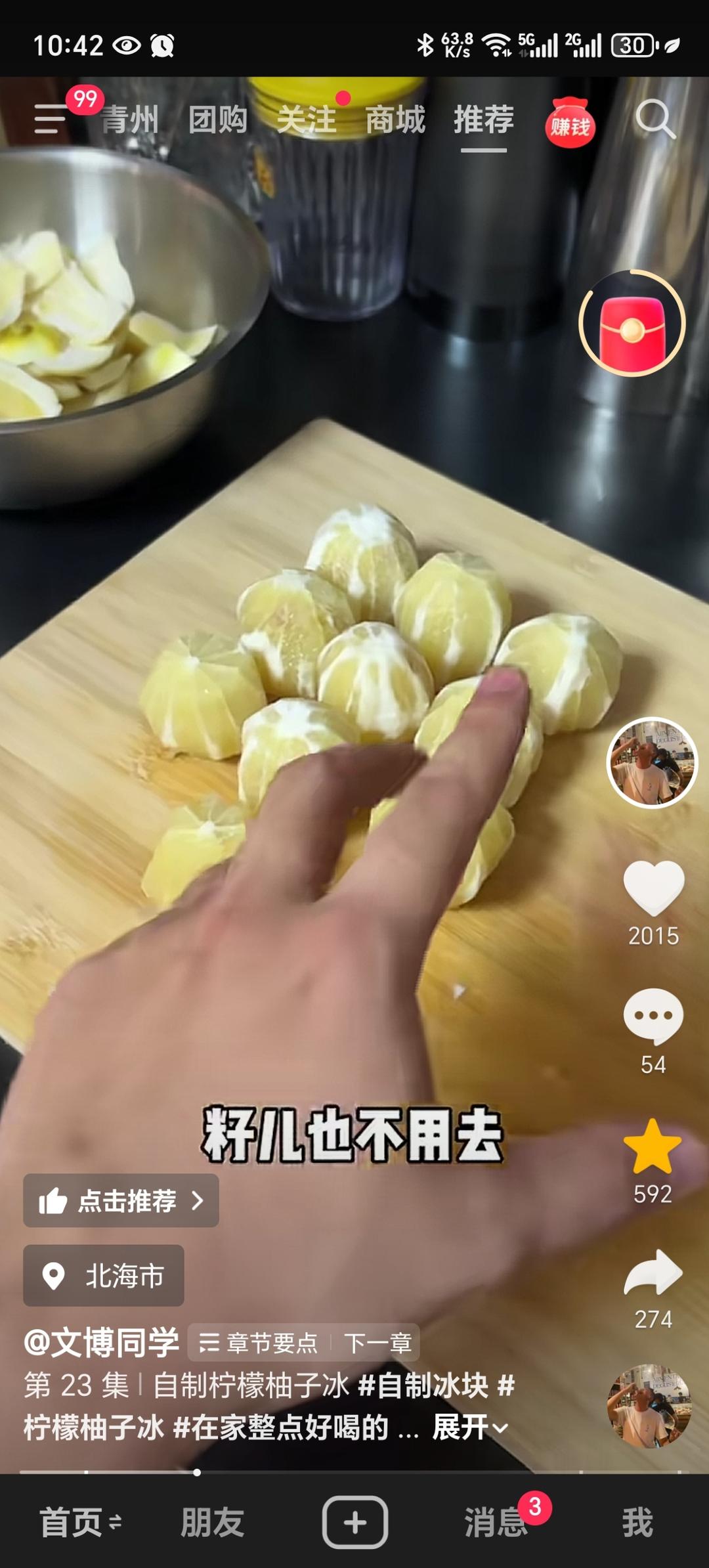Tap 点击推荐 to recommend the video
The image size is (709, 1568).
pyautogui.click(x=121, y=1200)
